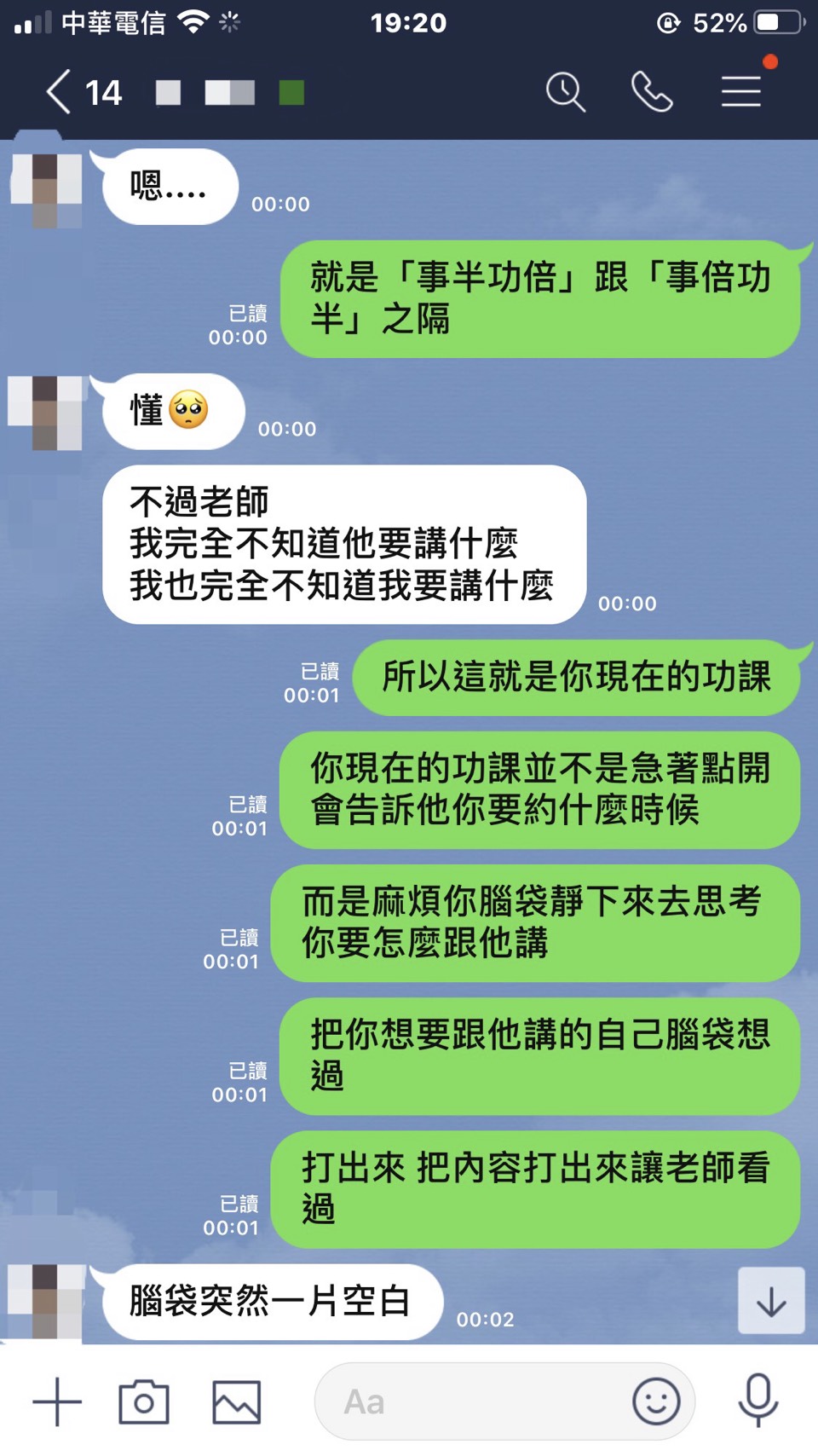Go back to the chat list
Image resolution: width=818 pixels, height=1456 pixels.
(58, 92)
